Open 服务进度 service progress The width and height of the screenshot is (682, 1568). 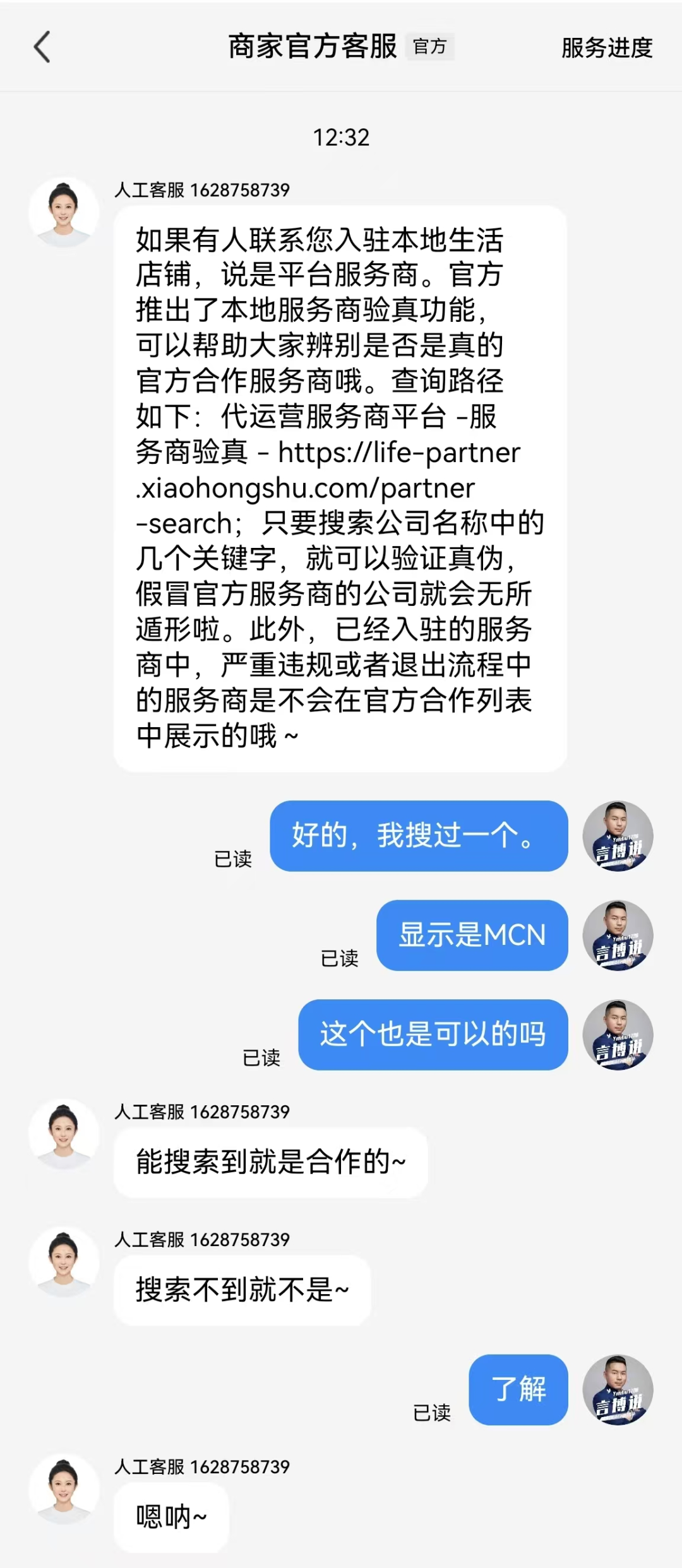click(606, 47)
